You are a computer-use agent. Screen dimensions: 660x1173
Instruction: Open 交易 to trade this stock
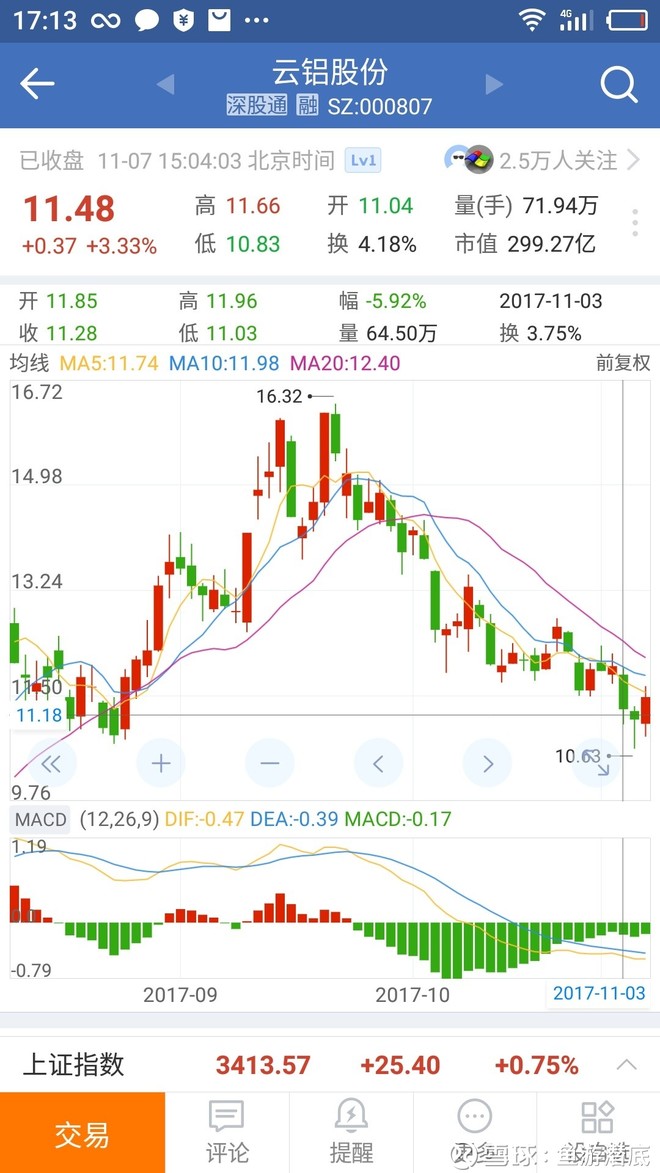82,1134
